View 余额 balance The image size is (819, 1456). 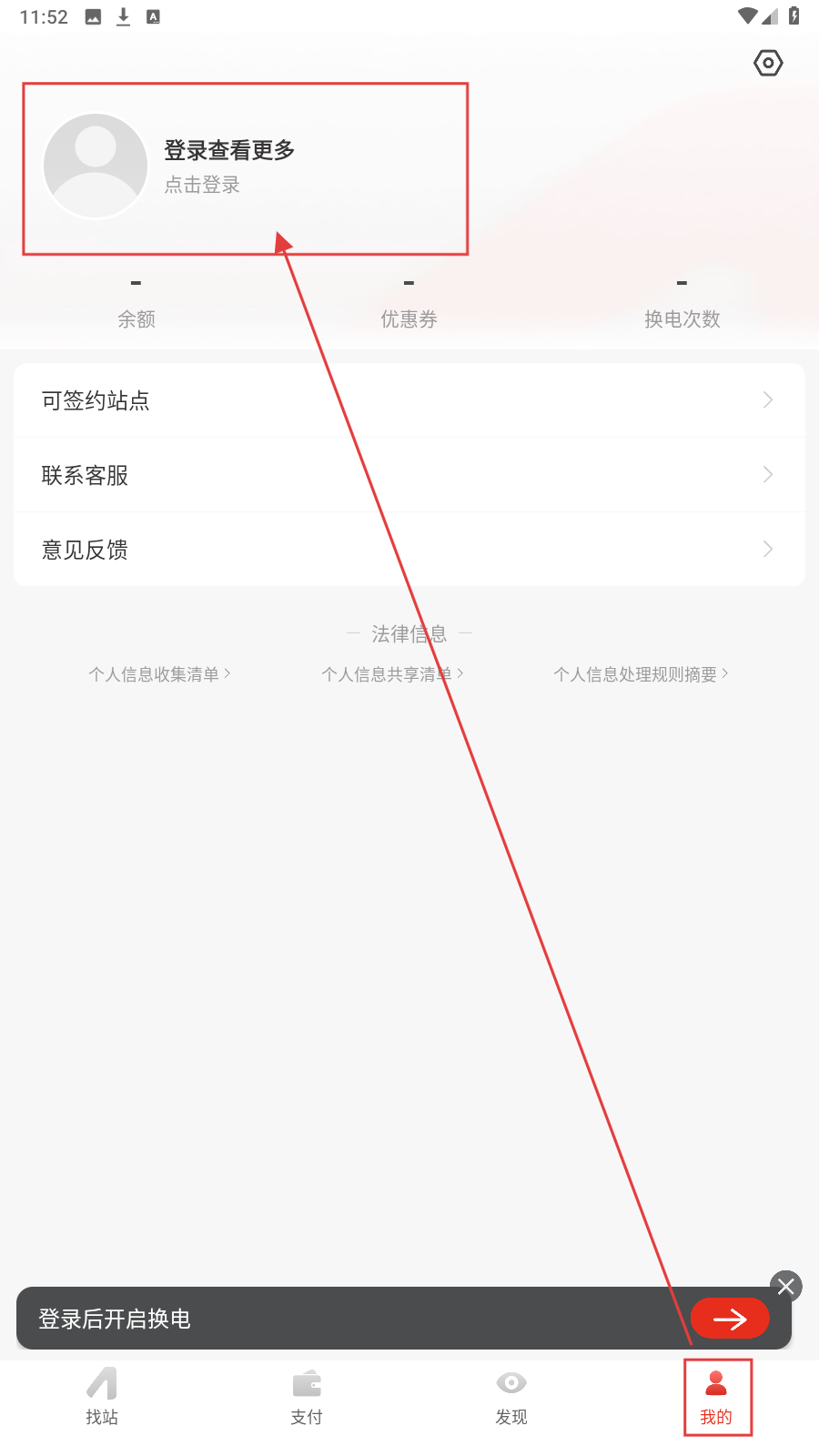click(136, 304)
